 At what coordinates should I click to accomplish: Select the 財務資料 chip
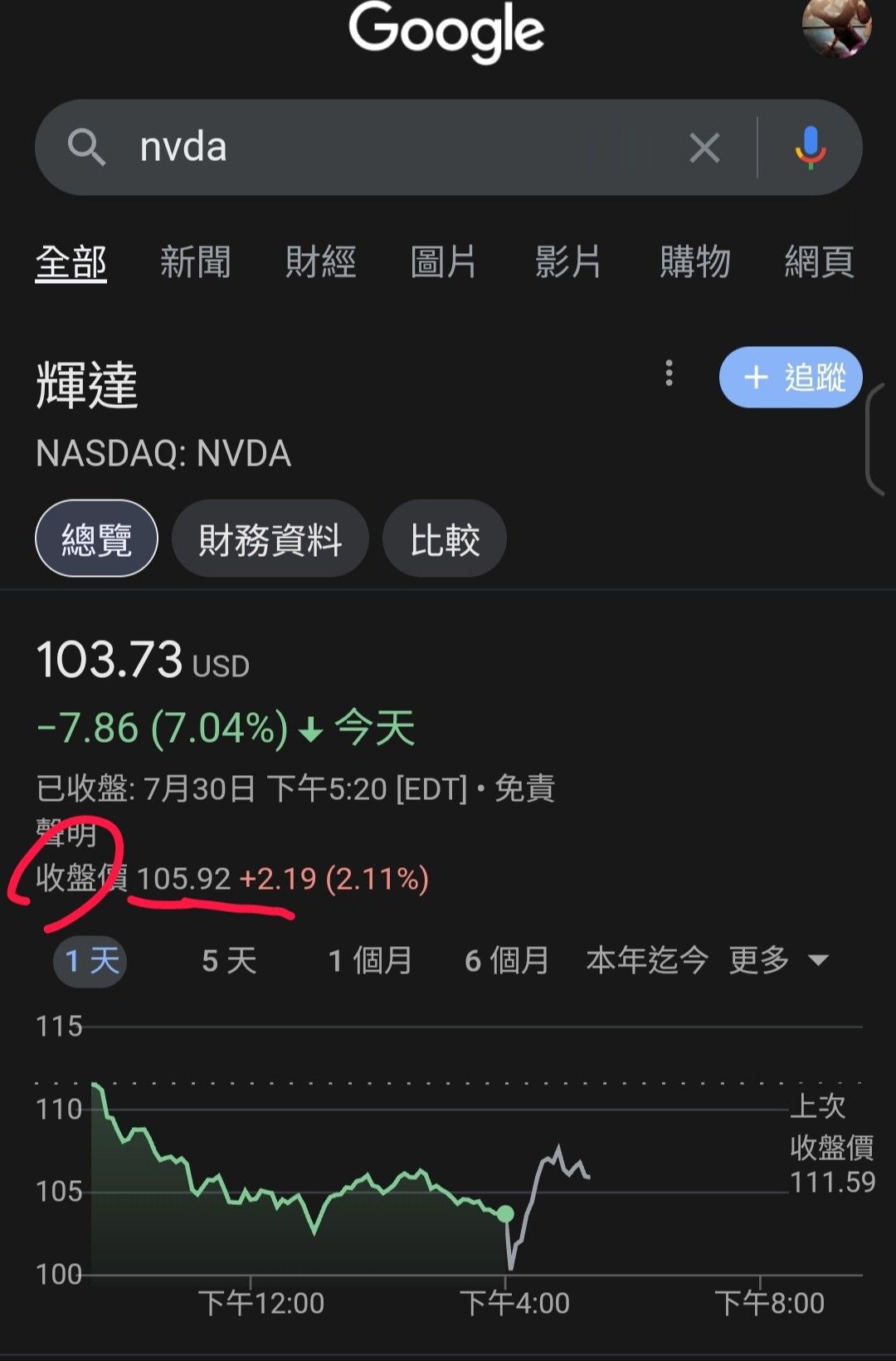[270, 539]
